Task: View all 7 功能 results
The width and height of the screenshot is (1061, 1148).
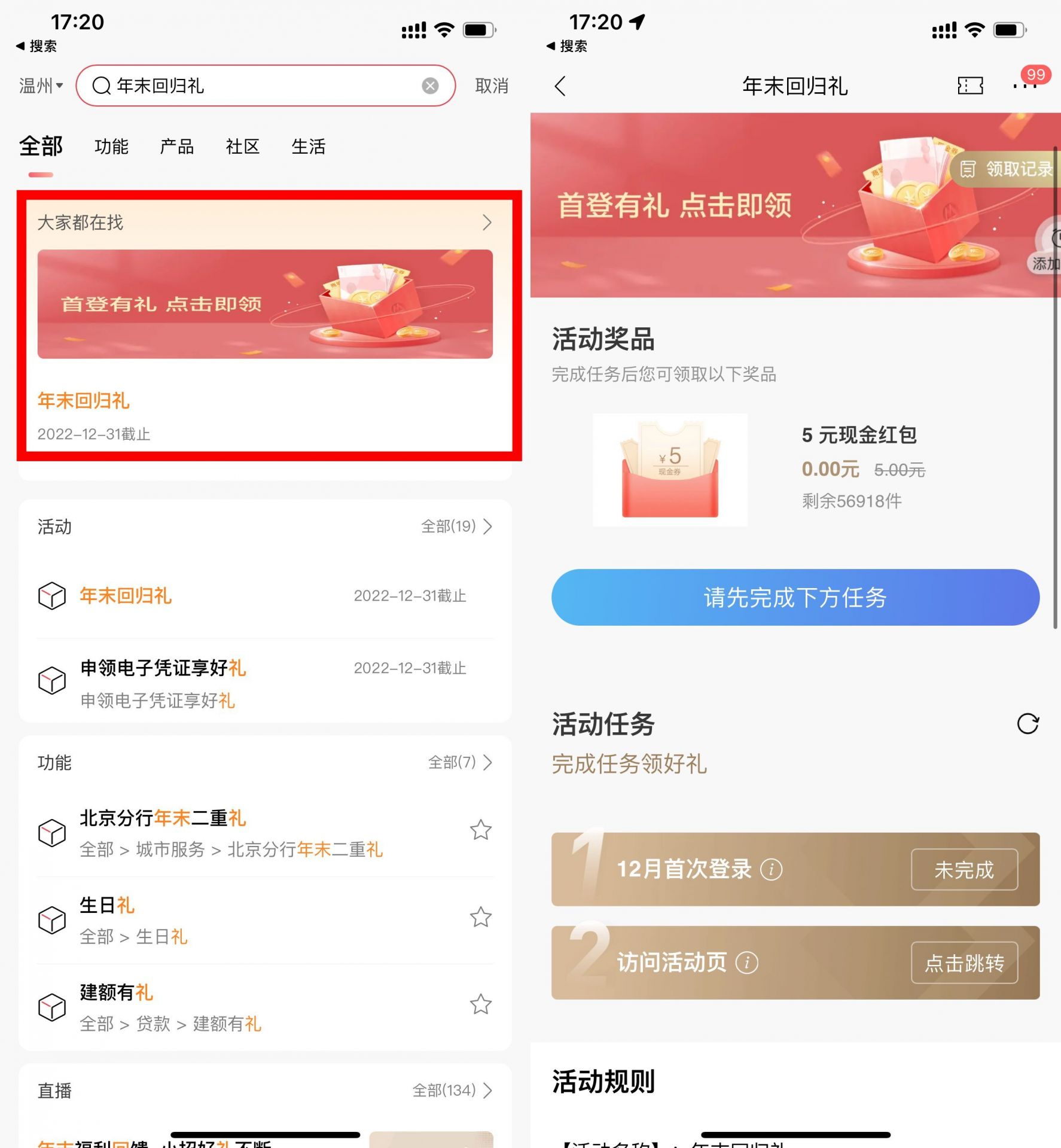Action: (x=460, y=762)
